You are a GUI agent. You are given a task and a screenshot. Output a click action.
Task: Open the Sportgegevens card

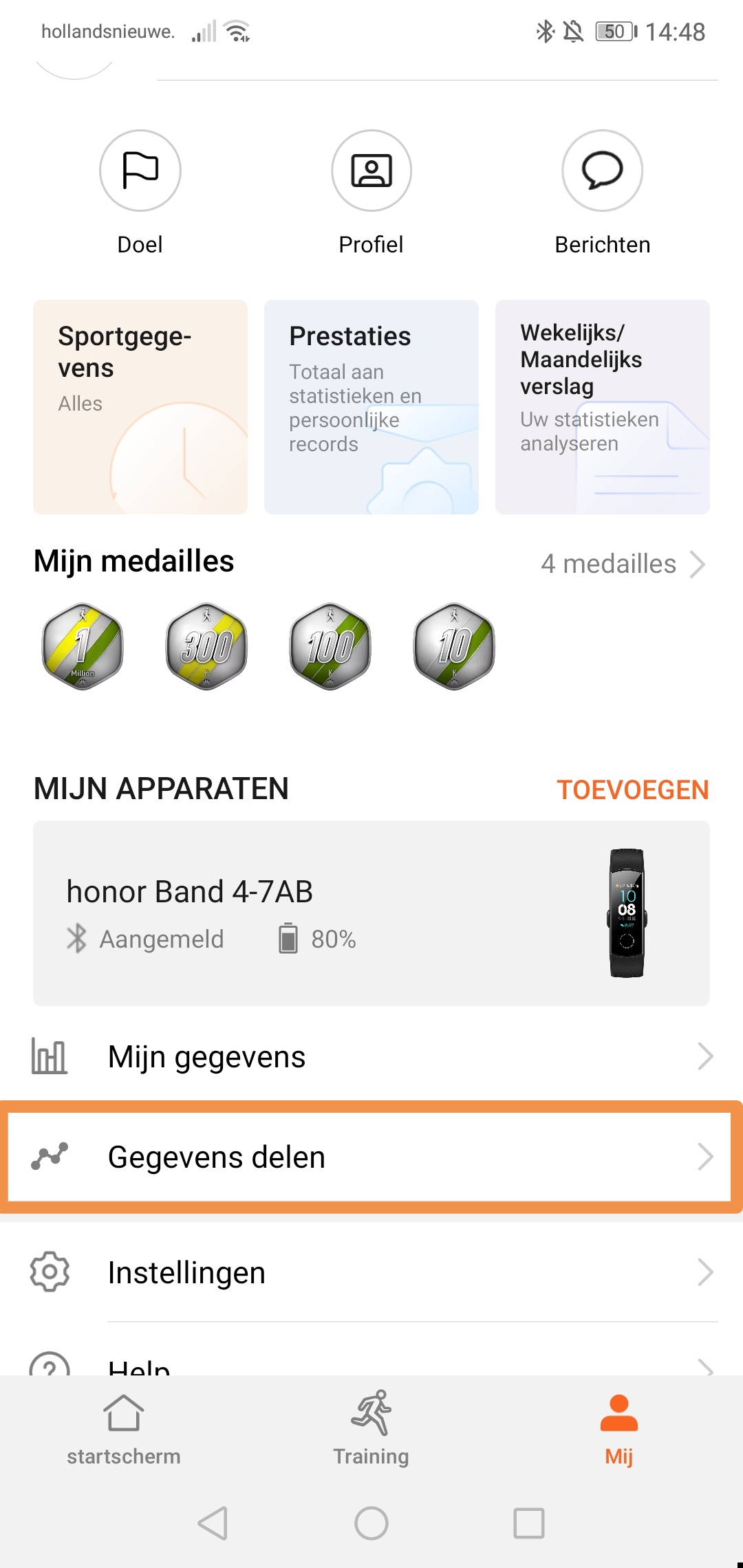[140, 406]
